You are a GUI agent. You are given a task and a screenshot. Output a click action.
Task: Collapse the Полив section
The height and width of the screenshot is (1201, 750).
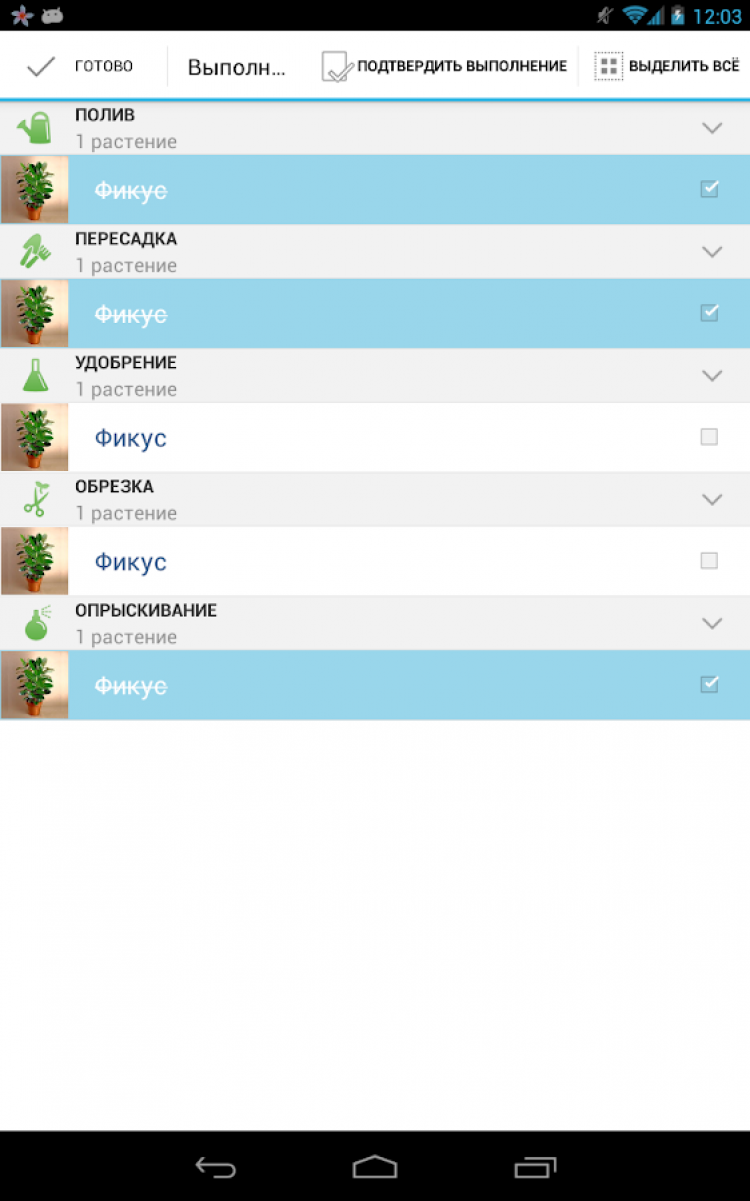click(711, 128)
